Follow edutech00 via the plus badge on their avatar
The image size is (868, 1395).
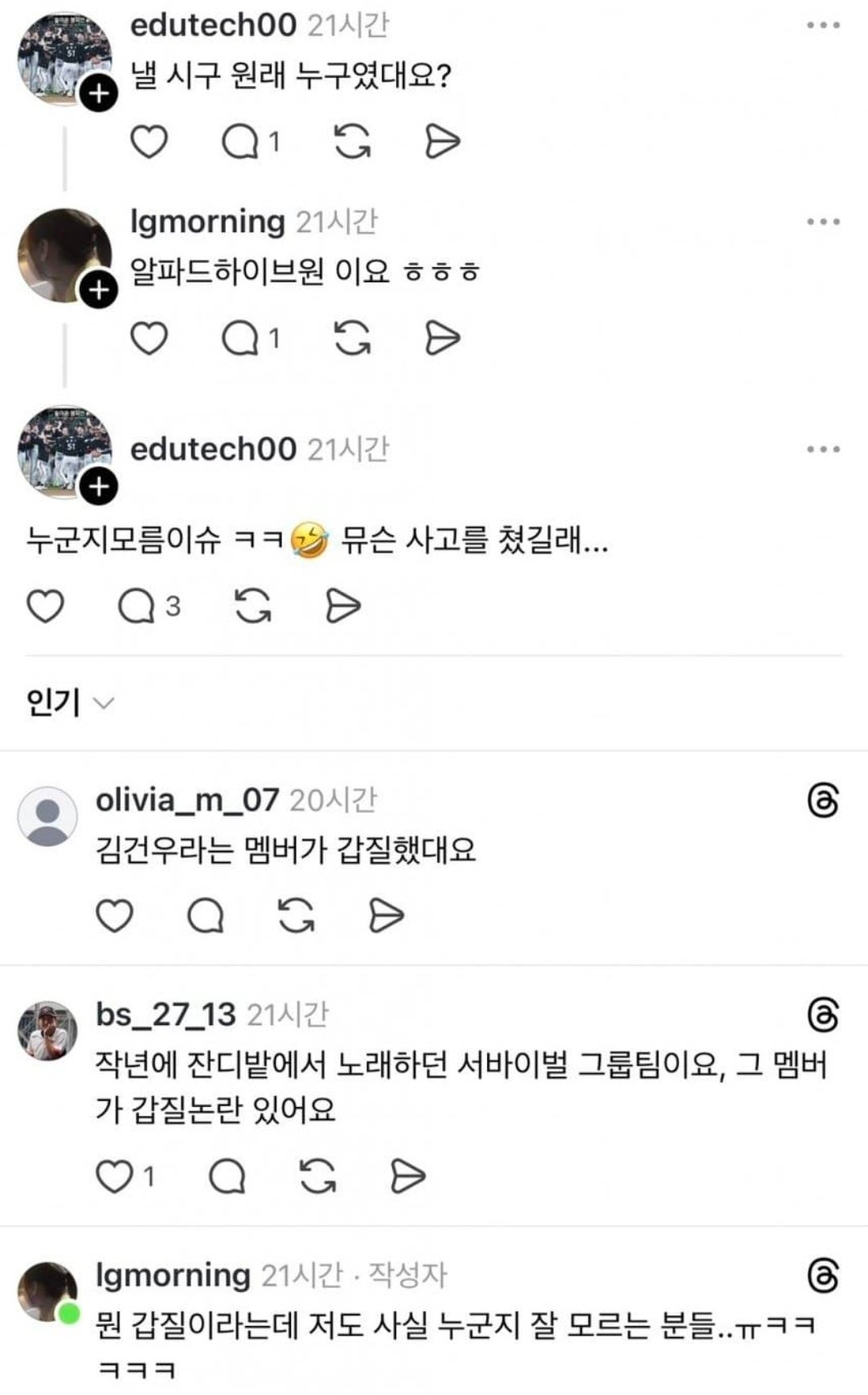pos(100,92)
